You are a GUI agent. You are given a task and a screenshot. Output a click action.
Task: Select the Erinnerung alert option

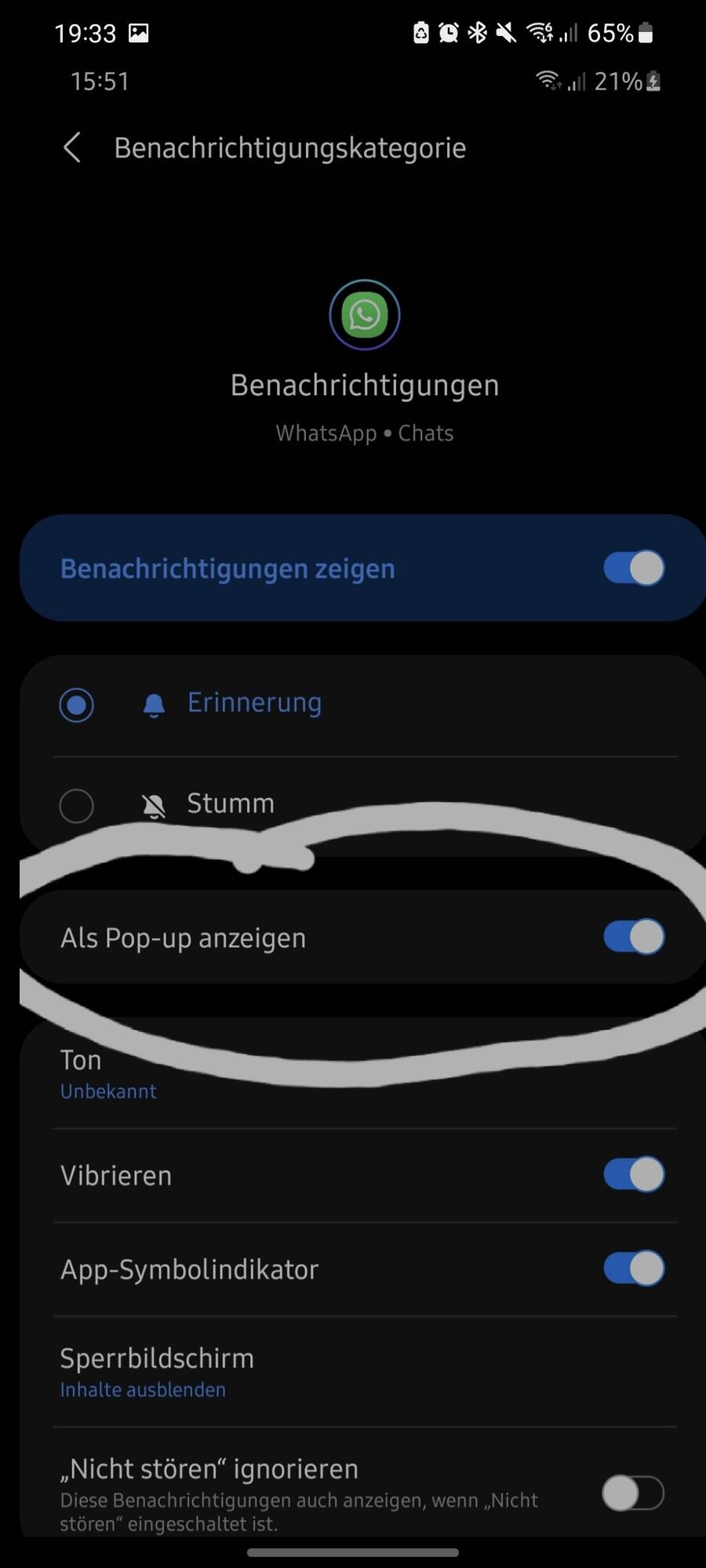coord(77,704)
